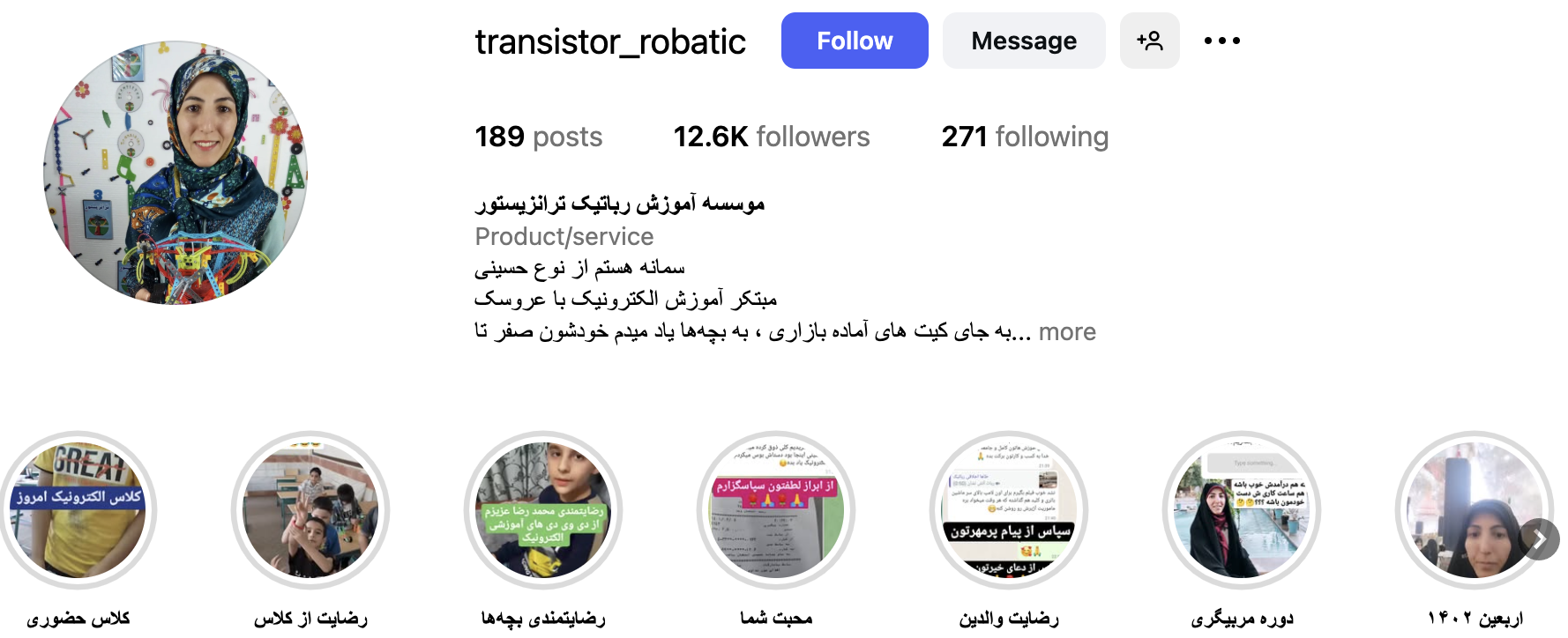Open the رضایت از کلاس highlight

tap(310, 510)
